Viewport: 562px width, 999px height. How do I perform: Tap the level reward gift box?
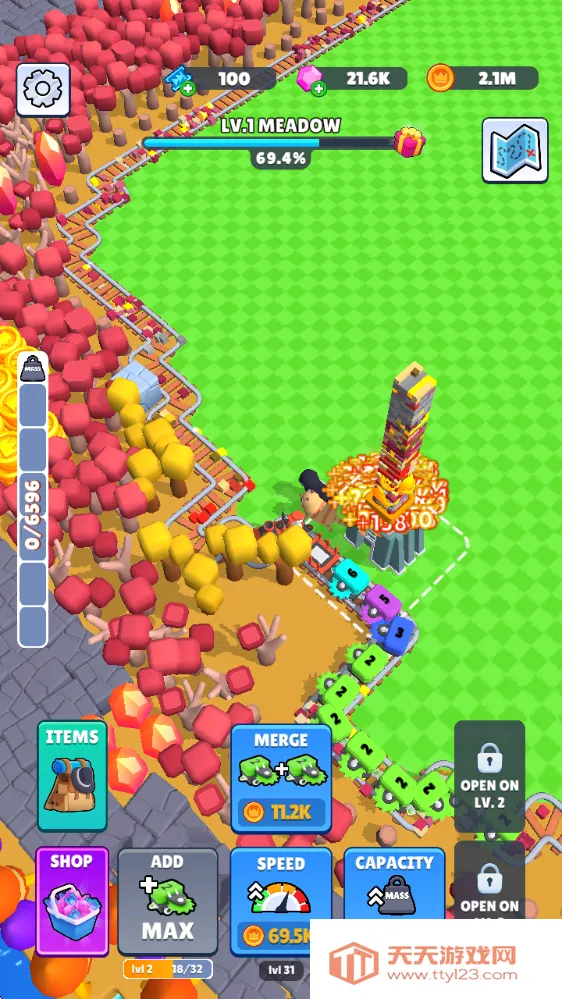(409, 142)
